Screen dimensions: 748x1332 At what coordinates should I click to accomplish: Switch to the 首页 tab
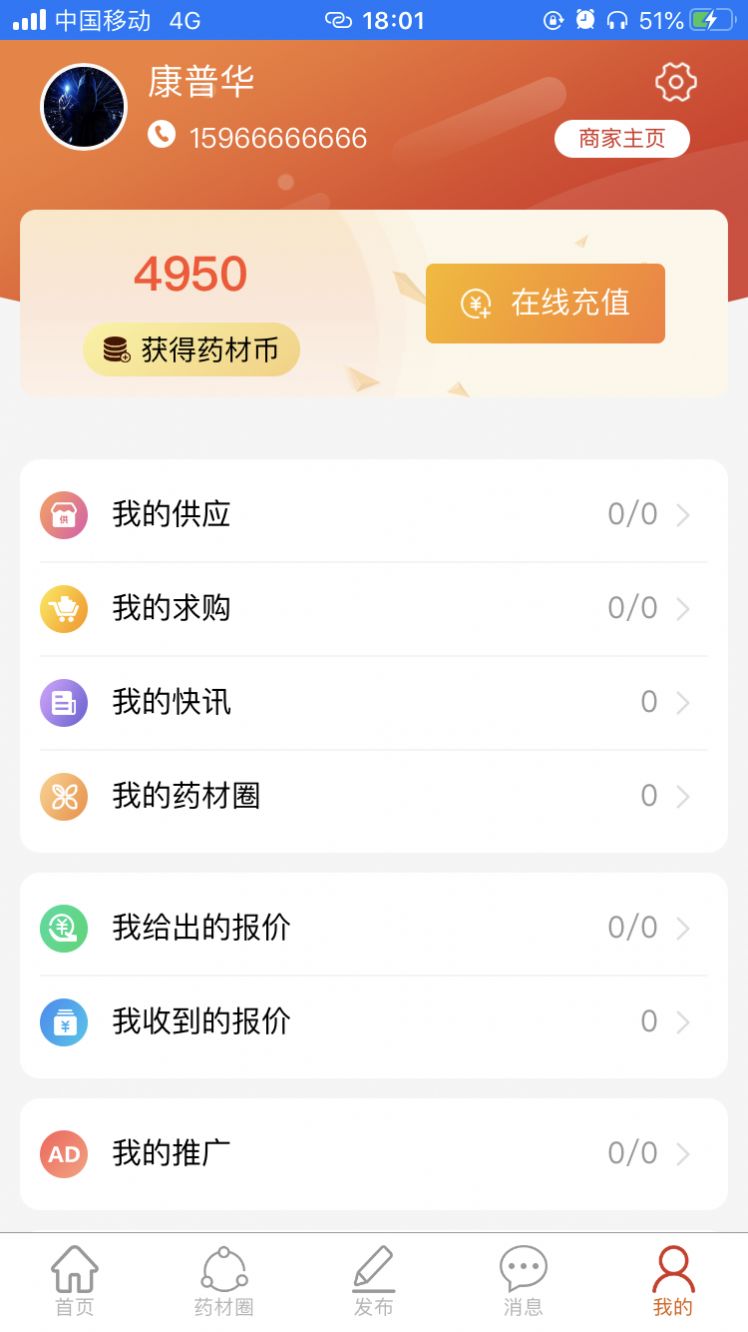74,1277
